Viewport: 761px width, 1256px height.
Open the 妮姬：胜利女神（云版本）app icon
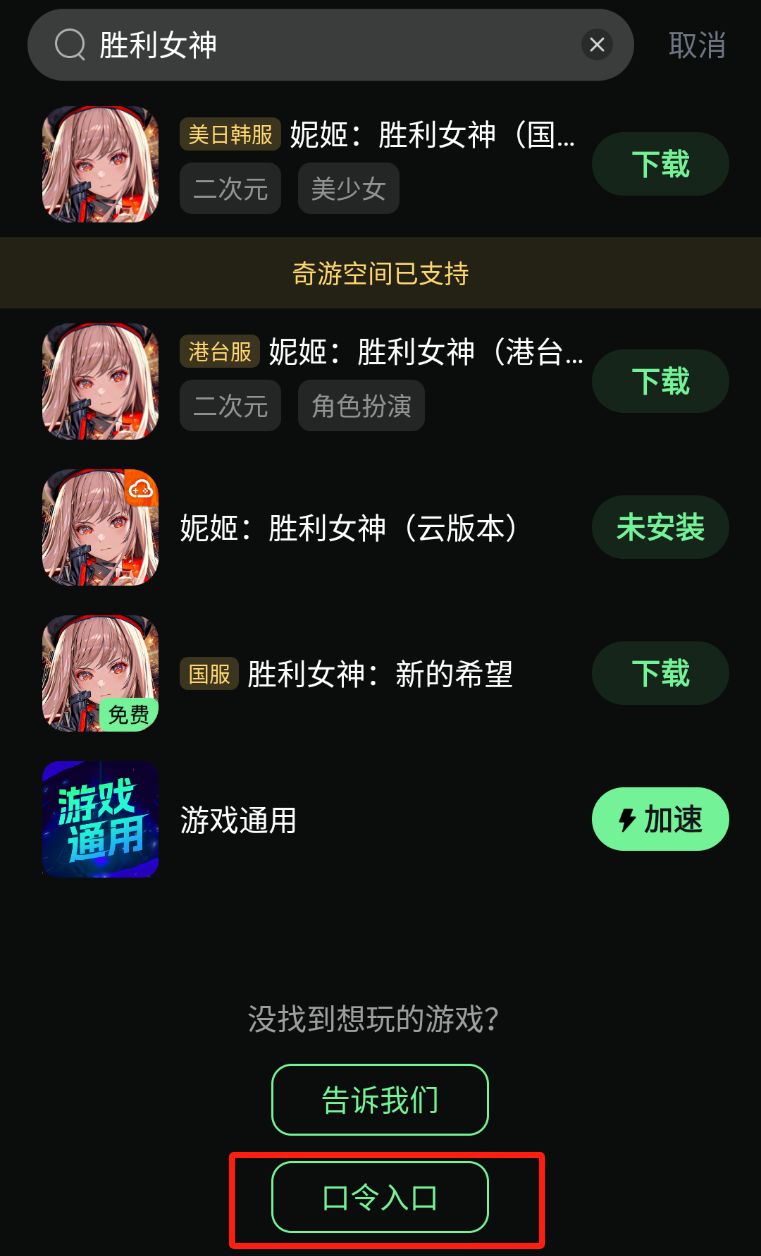pos(99,527)
